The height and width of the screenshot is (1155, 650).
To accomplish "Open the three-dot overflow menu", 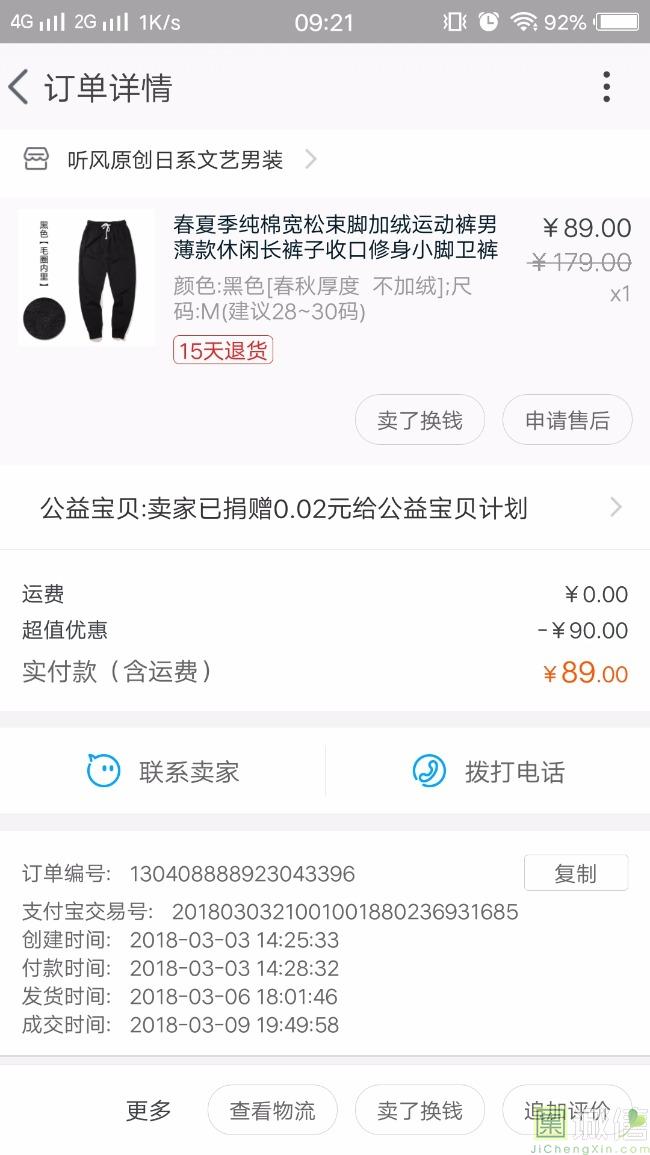I will pyautogui.click(x=606, y=87).
